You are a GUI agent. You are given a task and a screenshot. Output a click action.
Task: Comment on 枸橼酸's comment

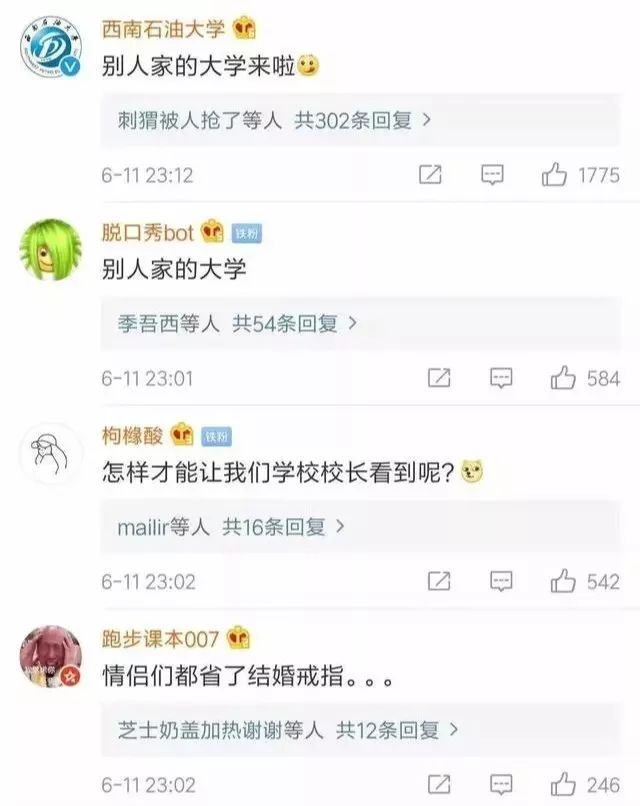tap(501, 581)
